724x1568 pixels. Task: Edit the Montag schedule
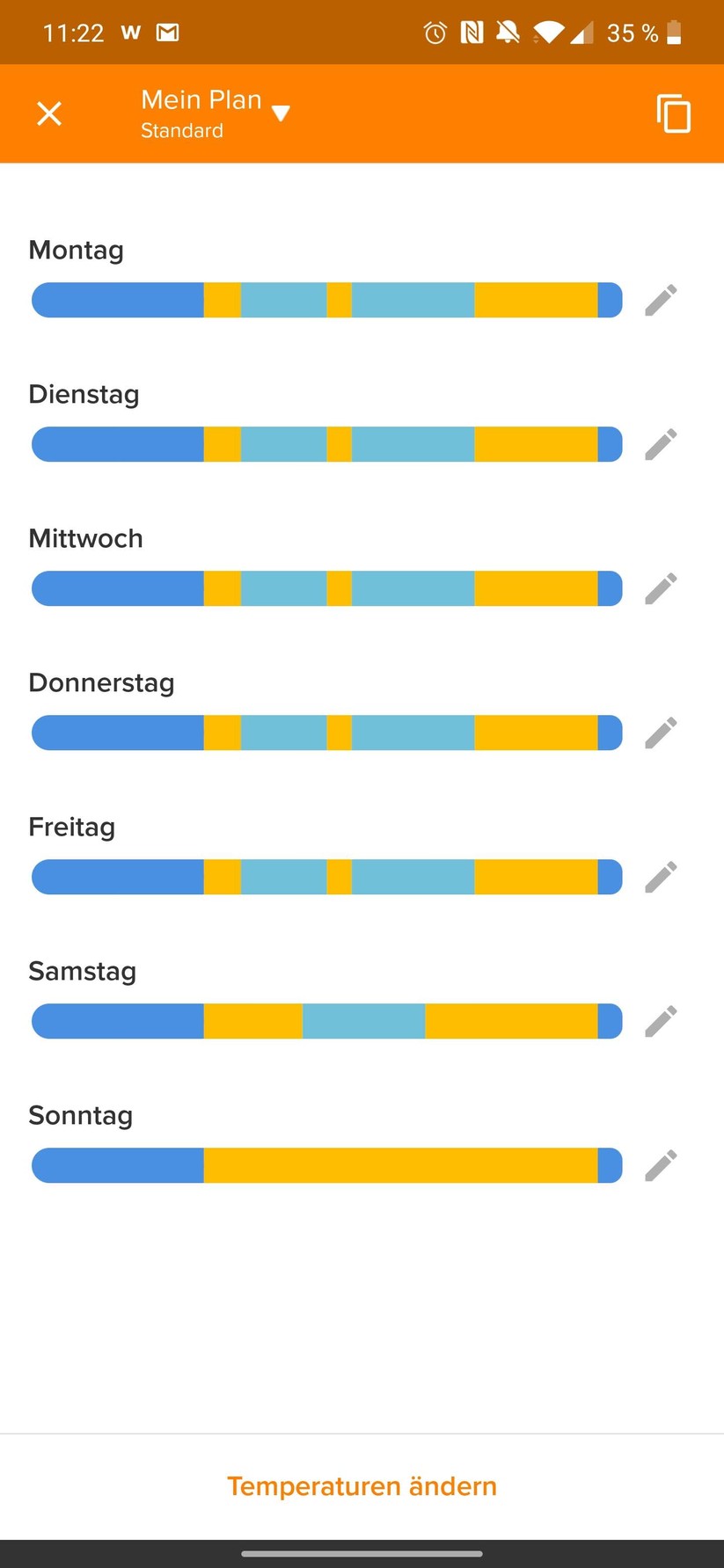pos(661,300)
